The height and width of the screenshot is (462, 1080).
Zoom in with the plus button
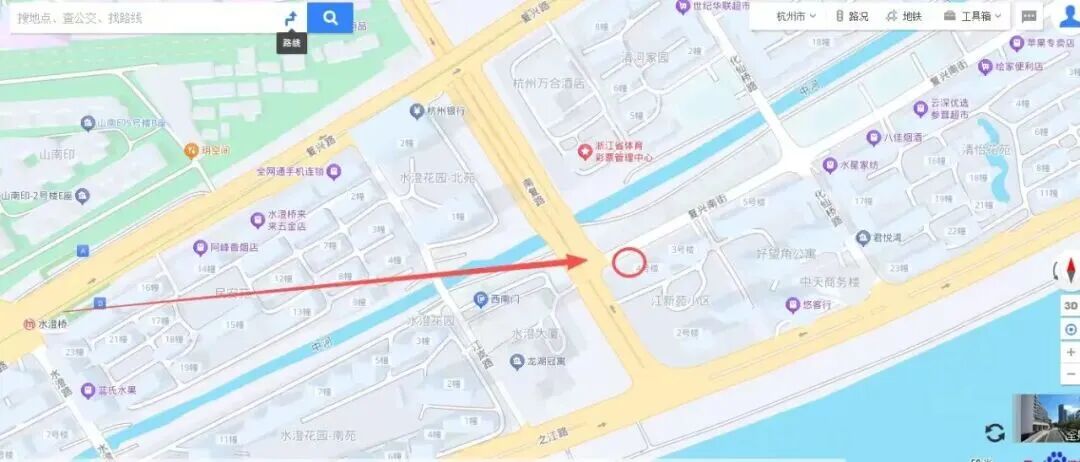pos(1070,352)
